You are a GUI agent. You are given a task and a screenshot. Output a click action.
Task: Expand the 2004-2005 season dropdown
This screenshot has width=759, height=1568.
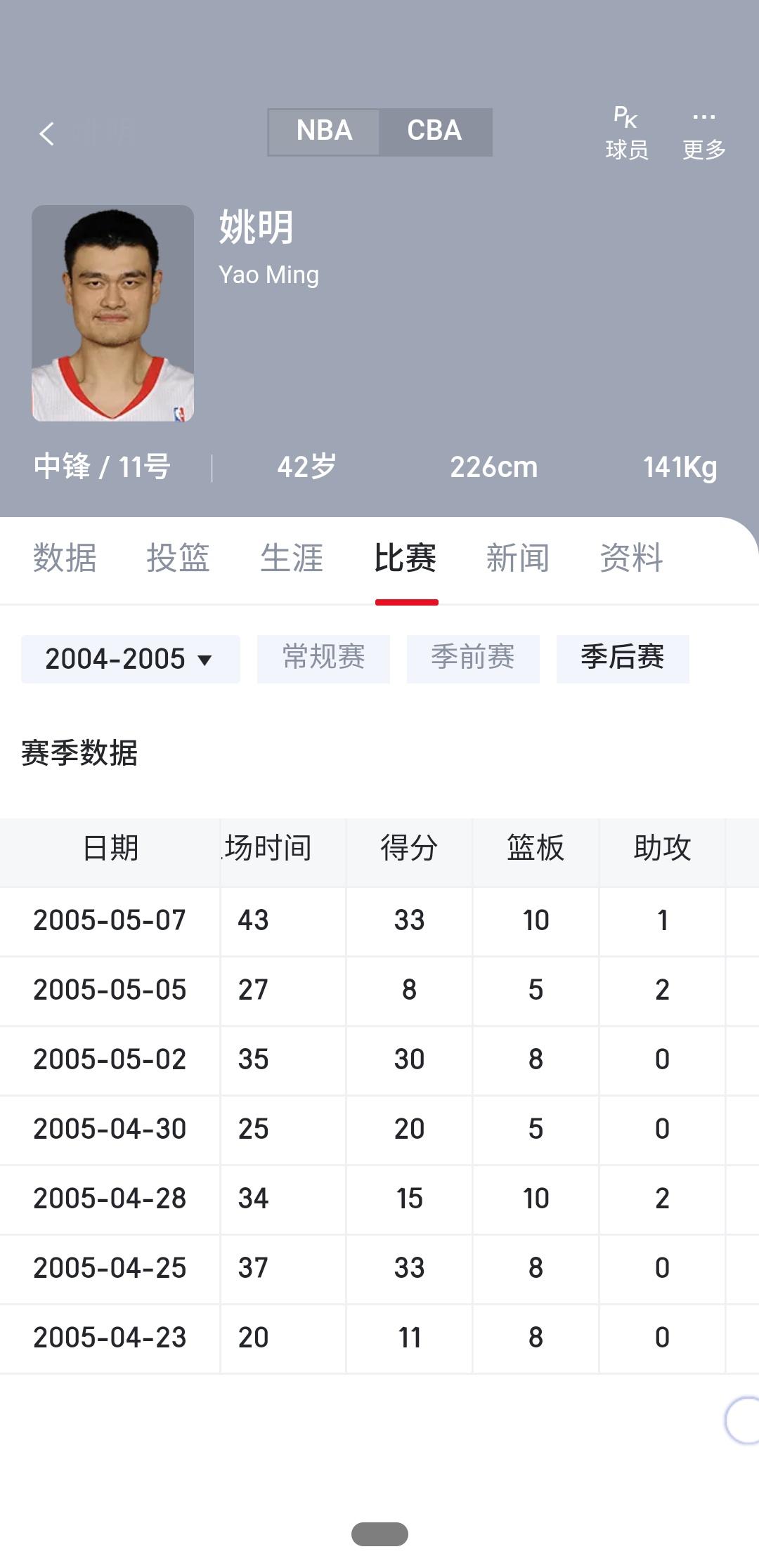(x=131, y=659)
